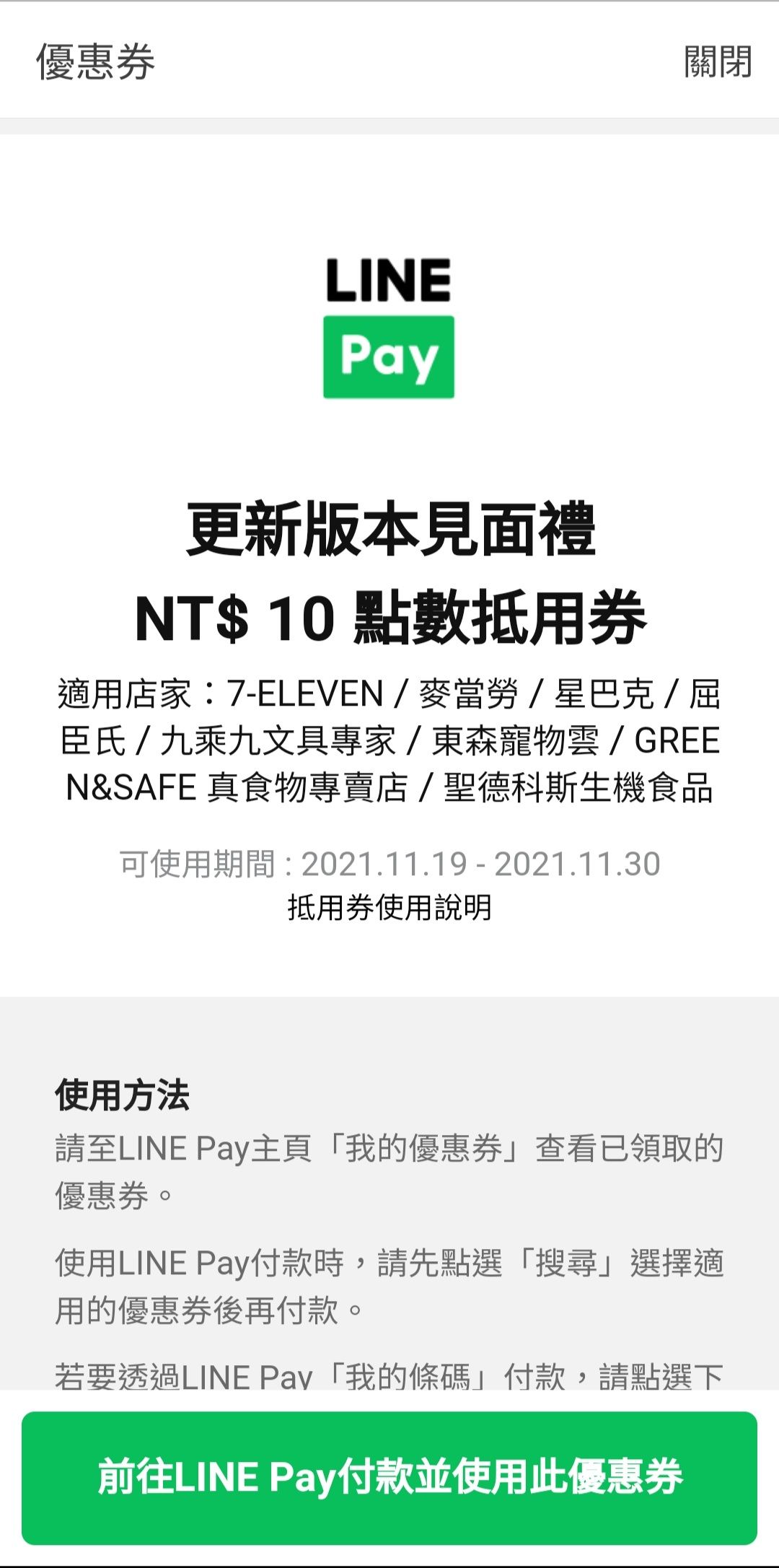
Task: Tap 前往LINE Pay付款並使用此優惠券 button
Action: click(x=389, y=1476)
